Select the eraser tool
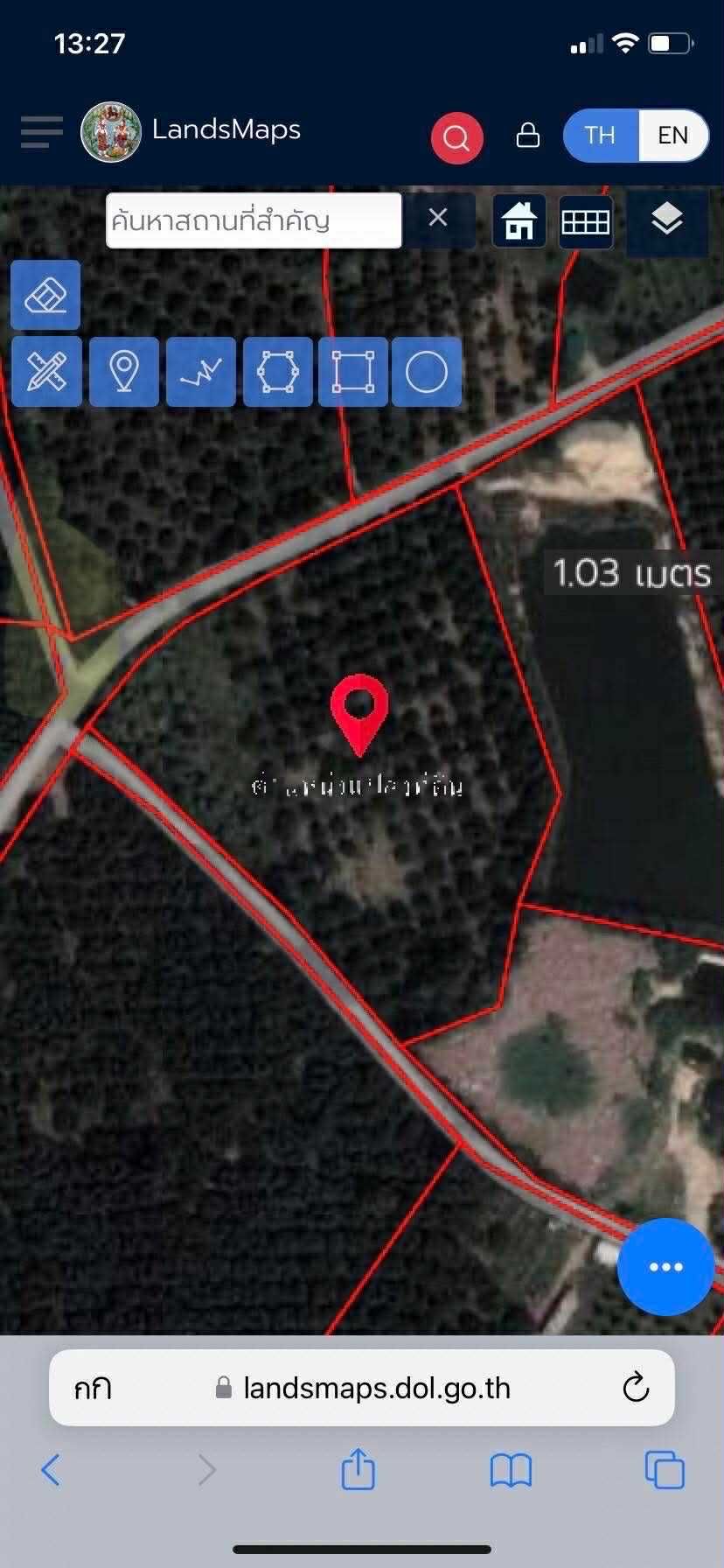 tap(45, 295)
